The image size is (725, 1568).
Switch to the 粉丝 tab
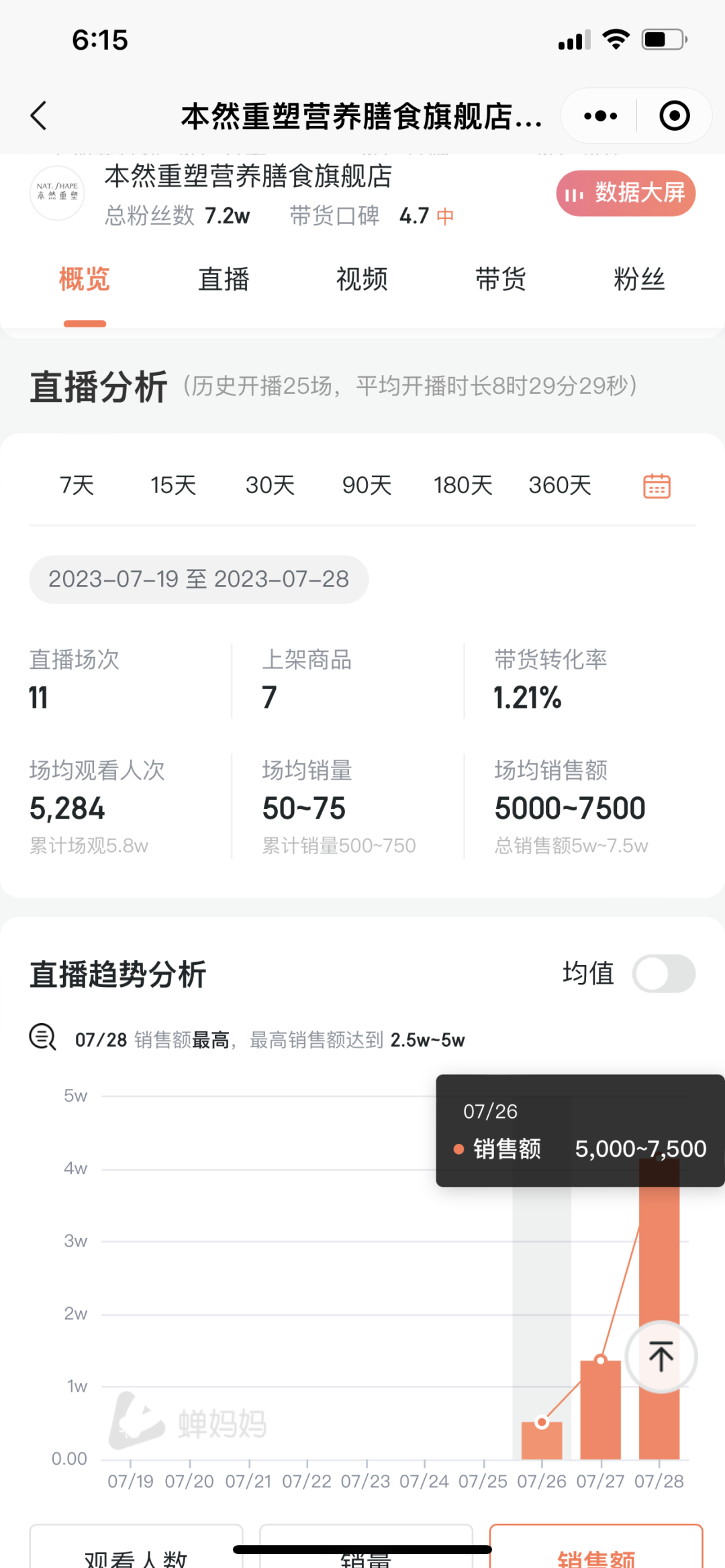(639, 279)
